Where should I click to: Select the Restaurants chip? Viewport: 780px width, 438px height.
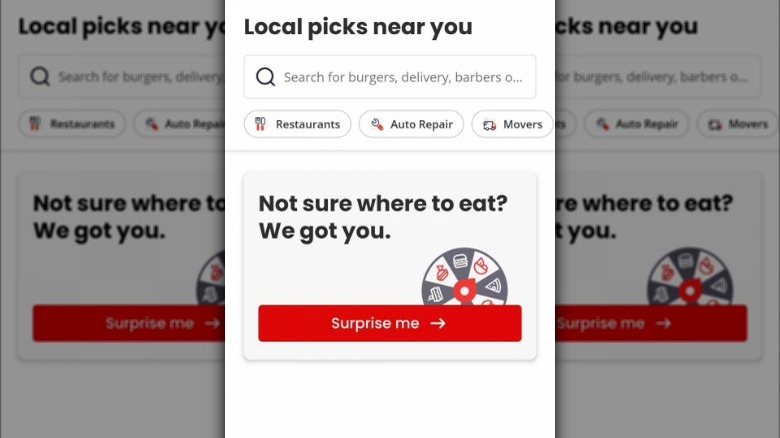[297, 124]
